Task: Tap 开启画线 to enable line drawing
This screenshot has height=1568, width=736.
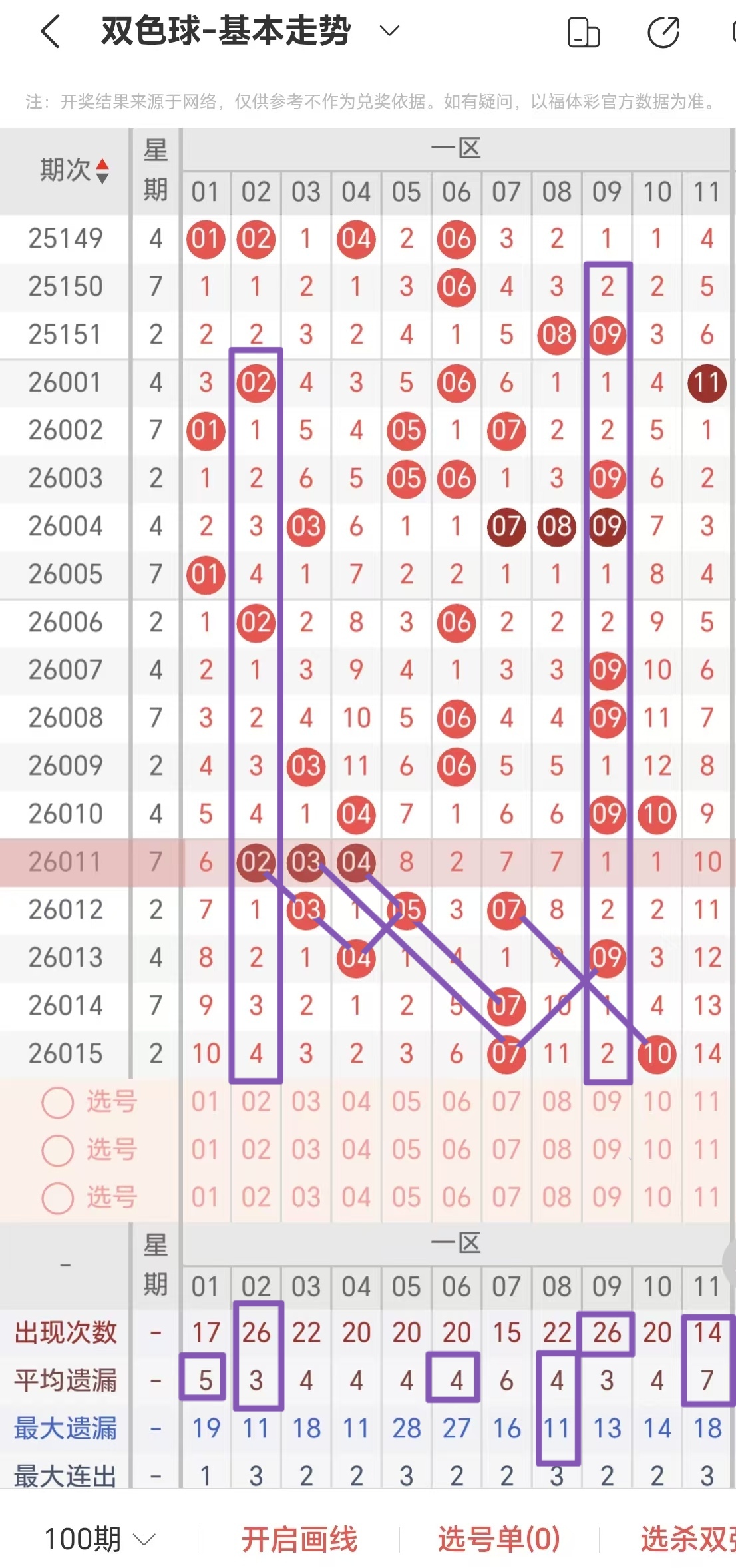Action: click(x=299, y=1539)
